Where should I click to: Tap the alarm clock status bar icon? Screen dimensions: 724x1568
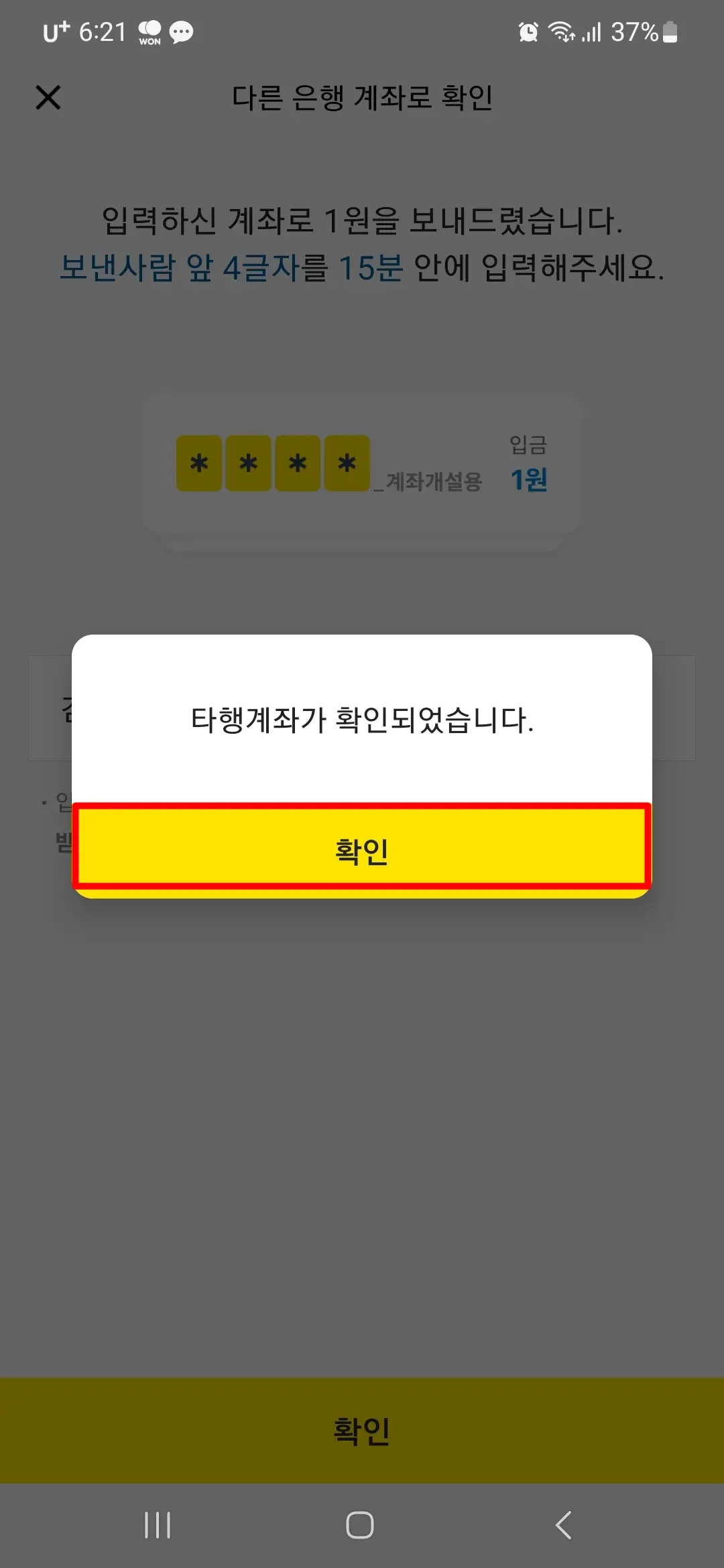pyautogui.click(x=529, y=31)
